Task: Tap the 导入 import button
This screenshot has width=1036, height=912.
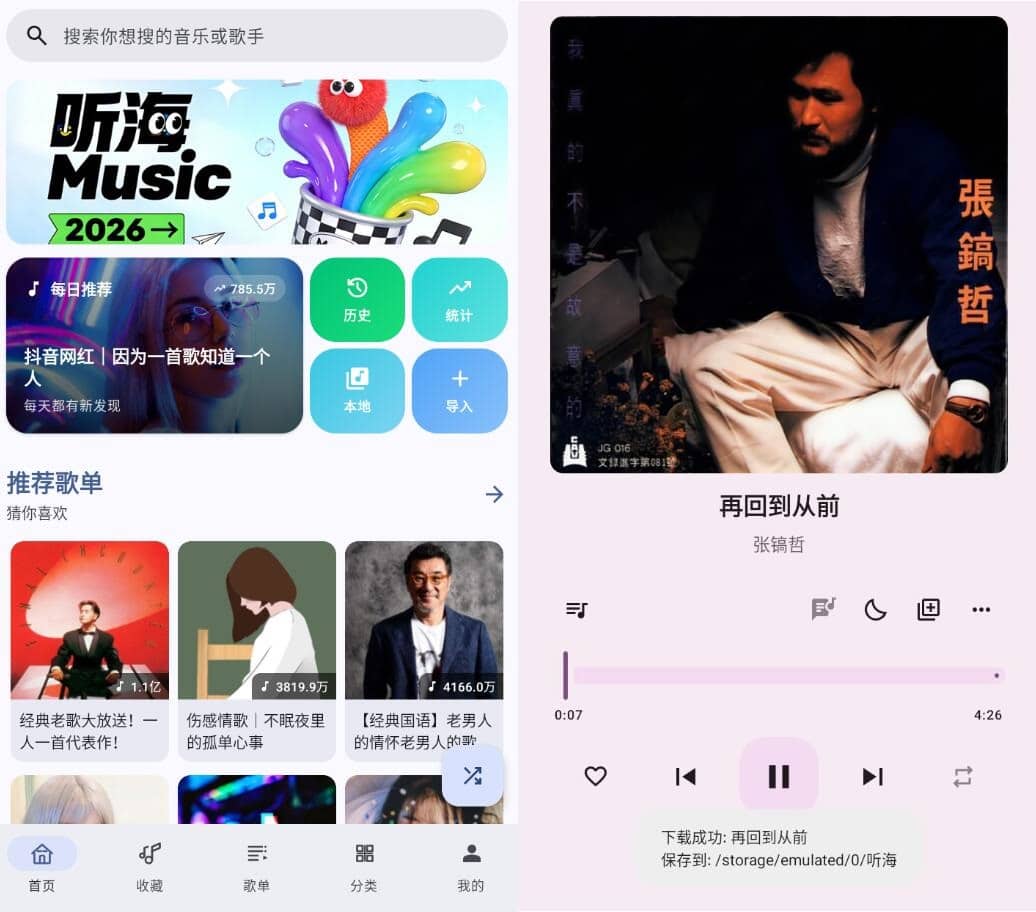Action: point(459,390)
